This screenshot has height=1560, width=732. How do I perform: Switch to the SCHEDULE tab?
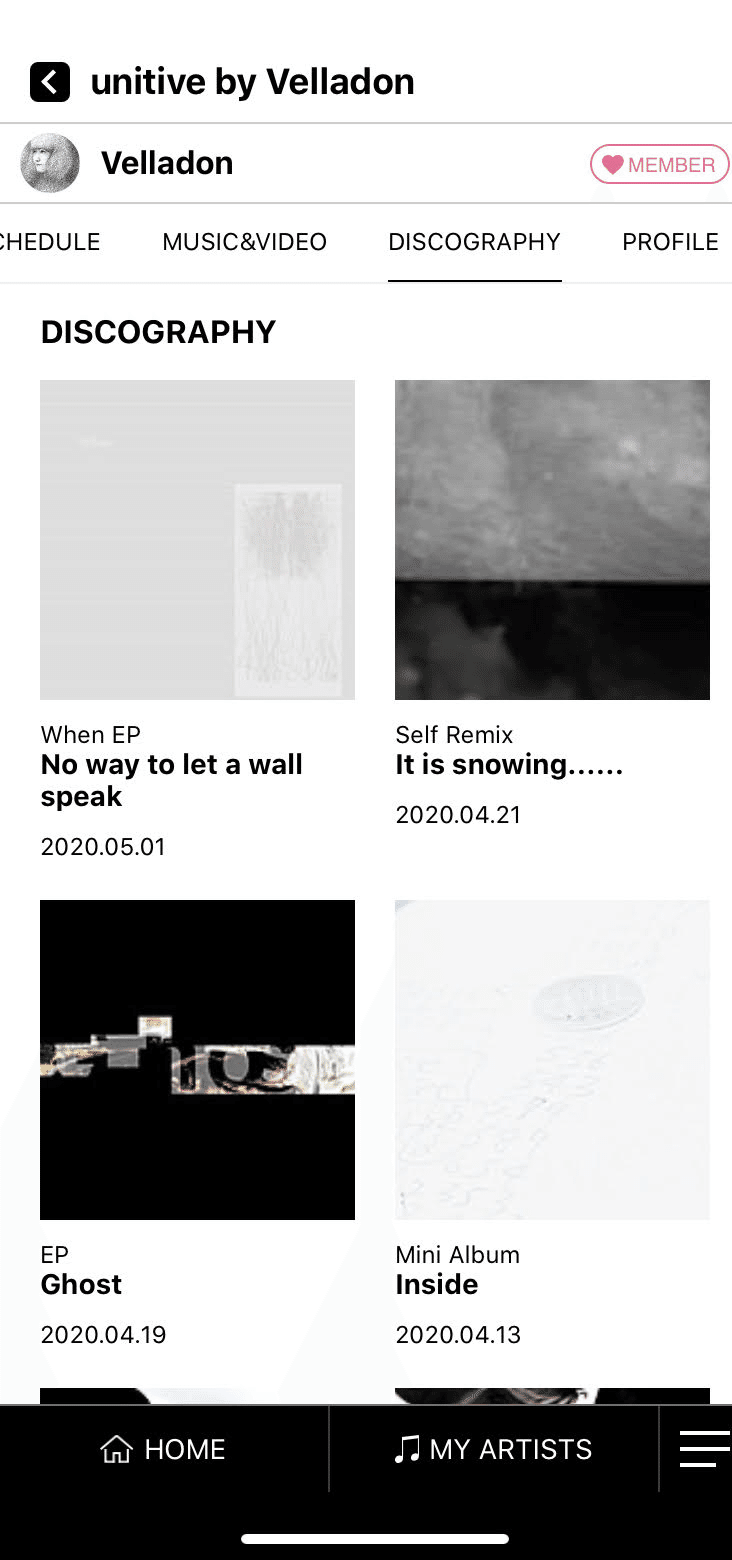click(x=50, y=242)
